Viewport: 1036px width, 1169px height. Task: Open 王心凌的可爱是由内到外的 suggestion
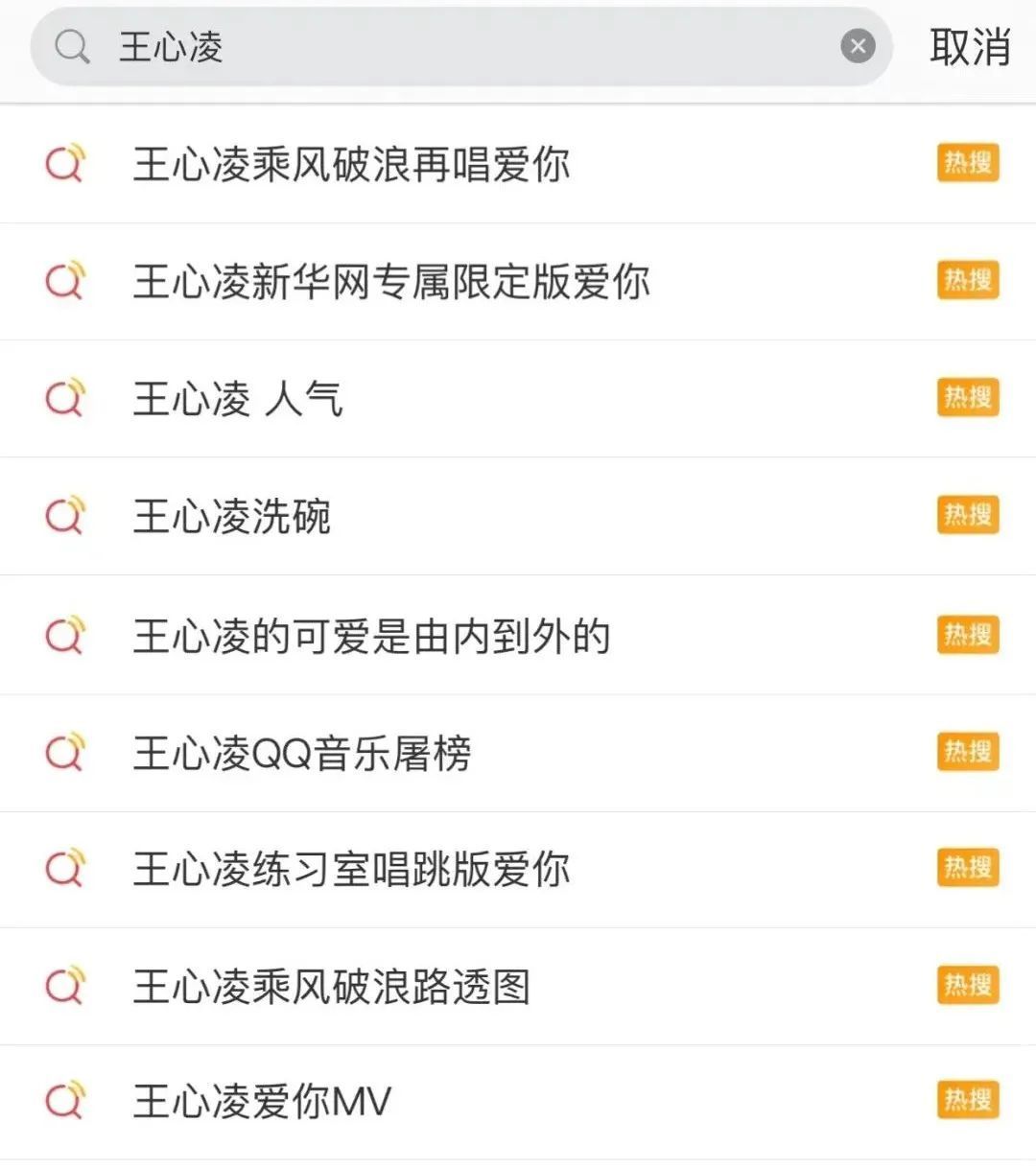[x=371, y=636]
